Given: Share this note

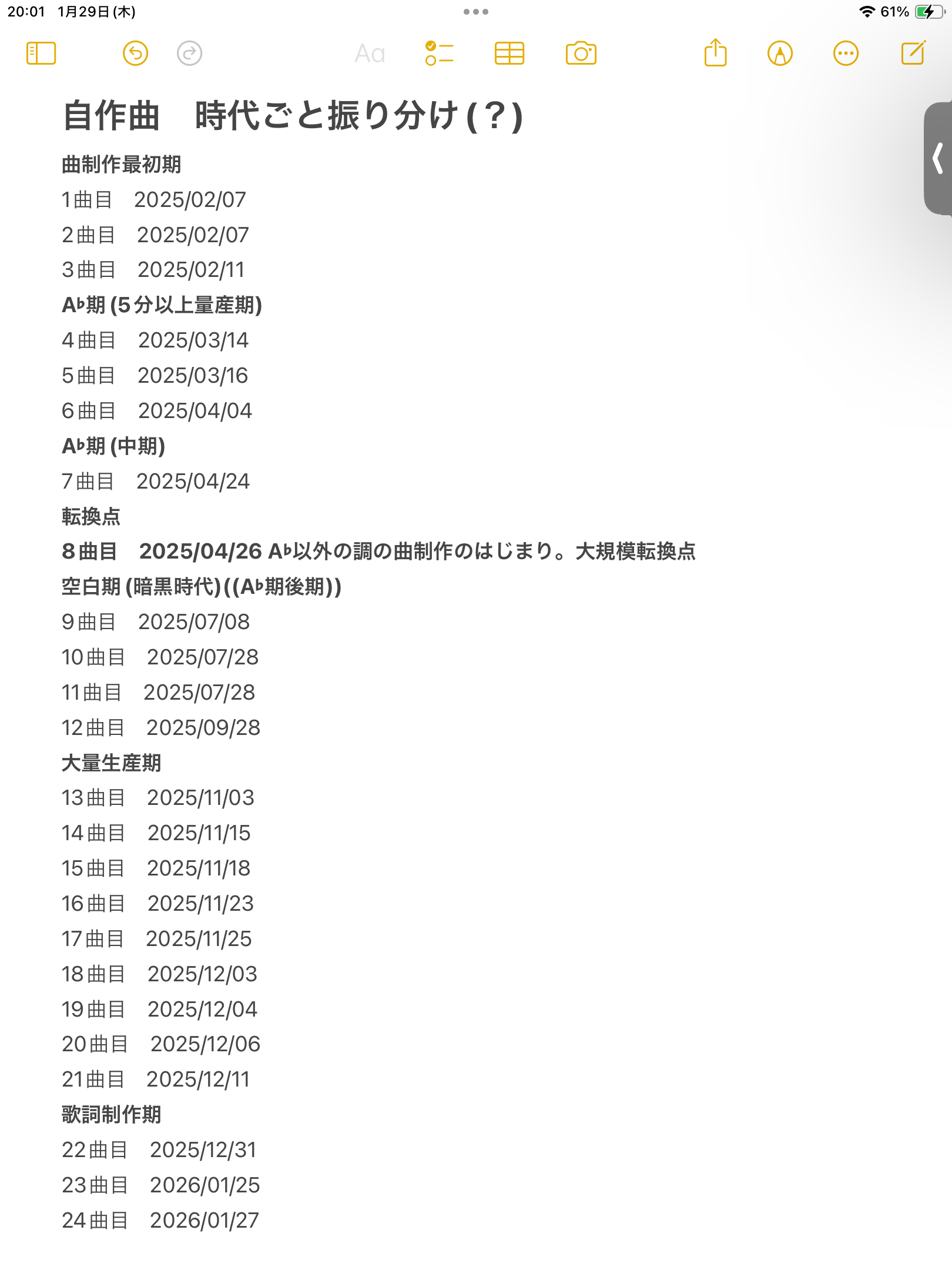Looking at the screenshot, I should (715, 54).
